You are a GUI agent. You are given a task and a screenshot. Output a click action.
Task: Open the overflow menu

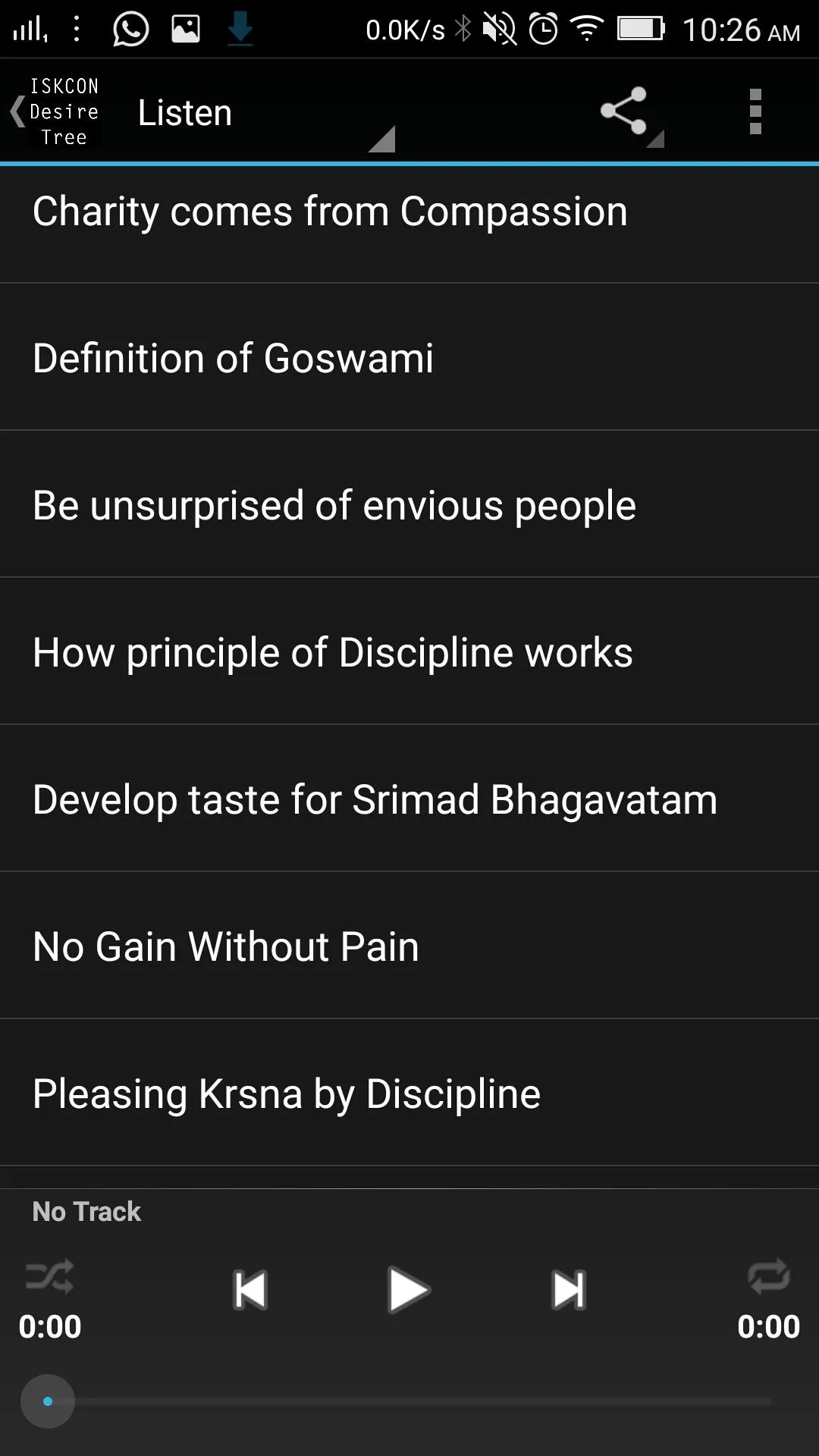pos(755,111)
